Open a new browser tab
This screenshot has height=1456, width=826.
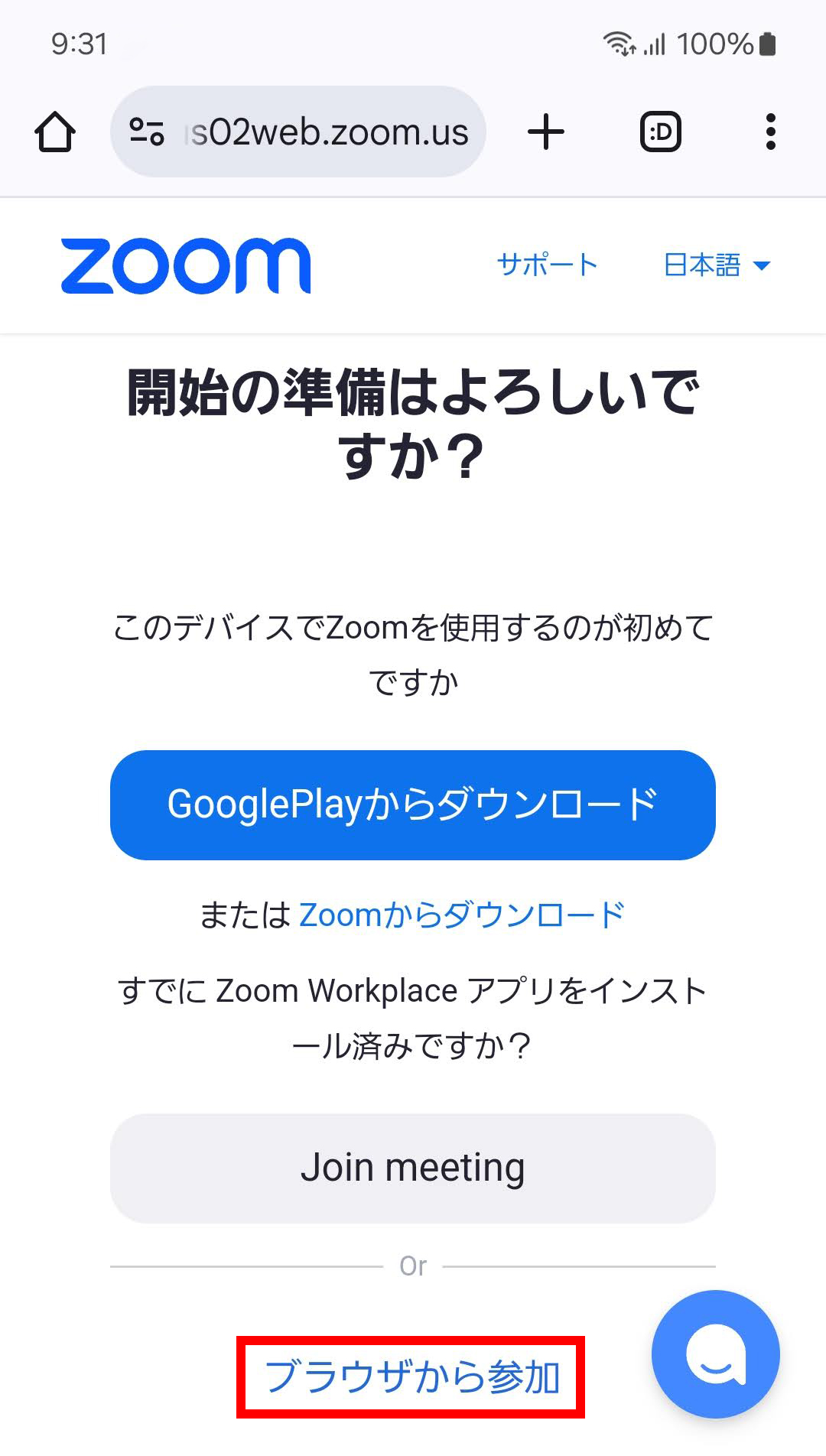coord(546,132)
